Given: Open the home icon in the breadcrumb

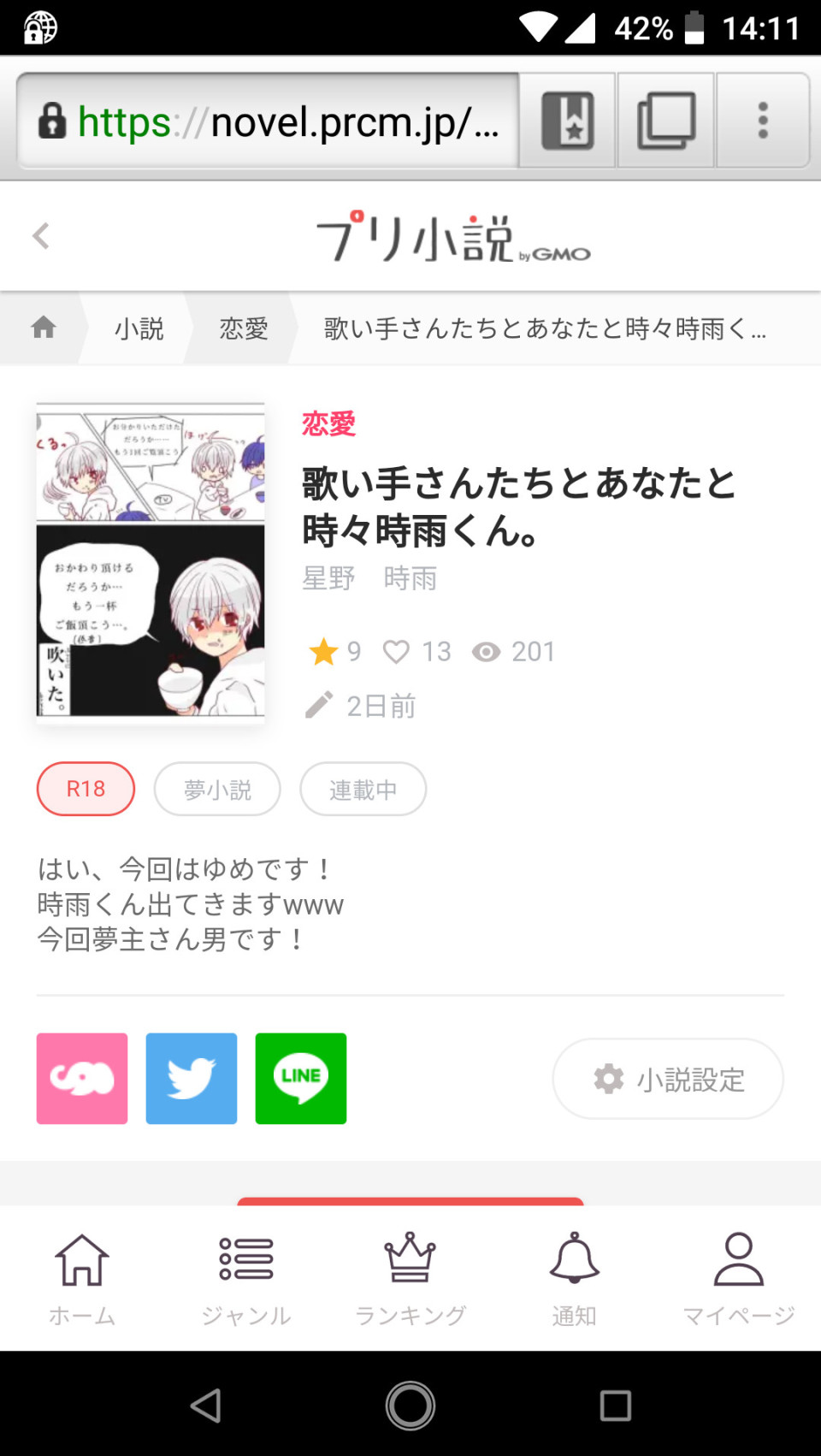Looking at the screenshot, I should pyautogui.click(x=44, y=328).
